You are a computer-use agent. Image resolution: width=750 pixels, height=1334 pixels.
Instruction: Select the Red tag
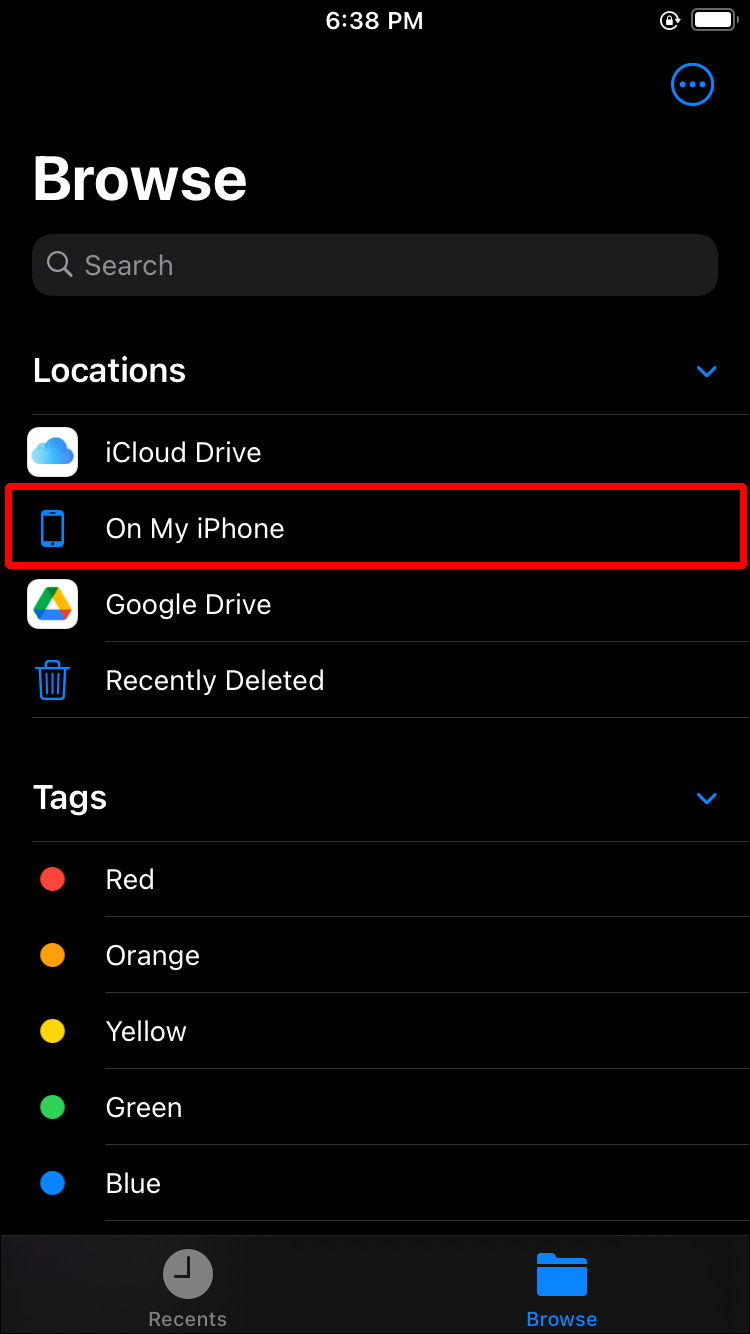130,879
